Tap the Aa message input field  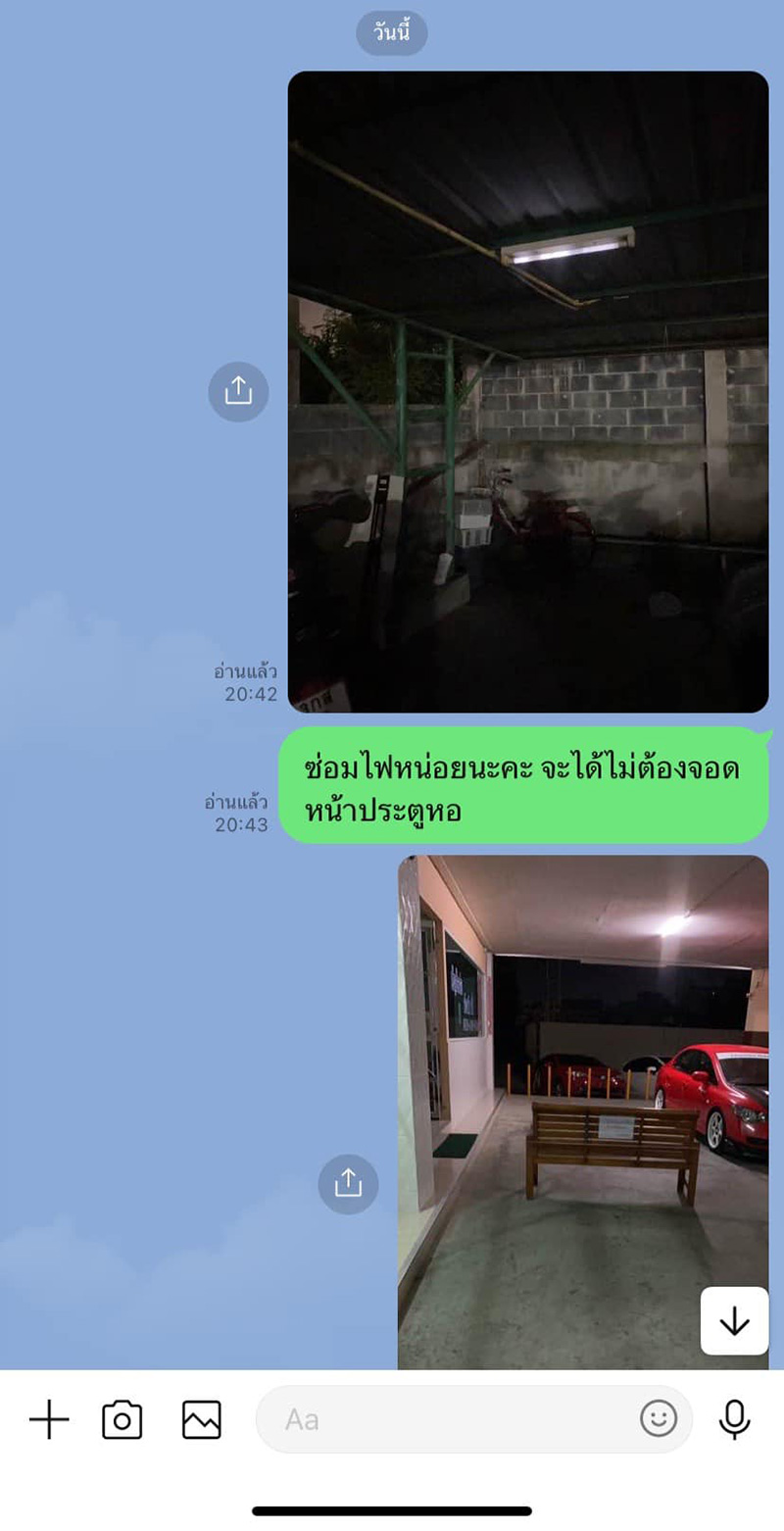tap(441, 1418)
